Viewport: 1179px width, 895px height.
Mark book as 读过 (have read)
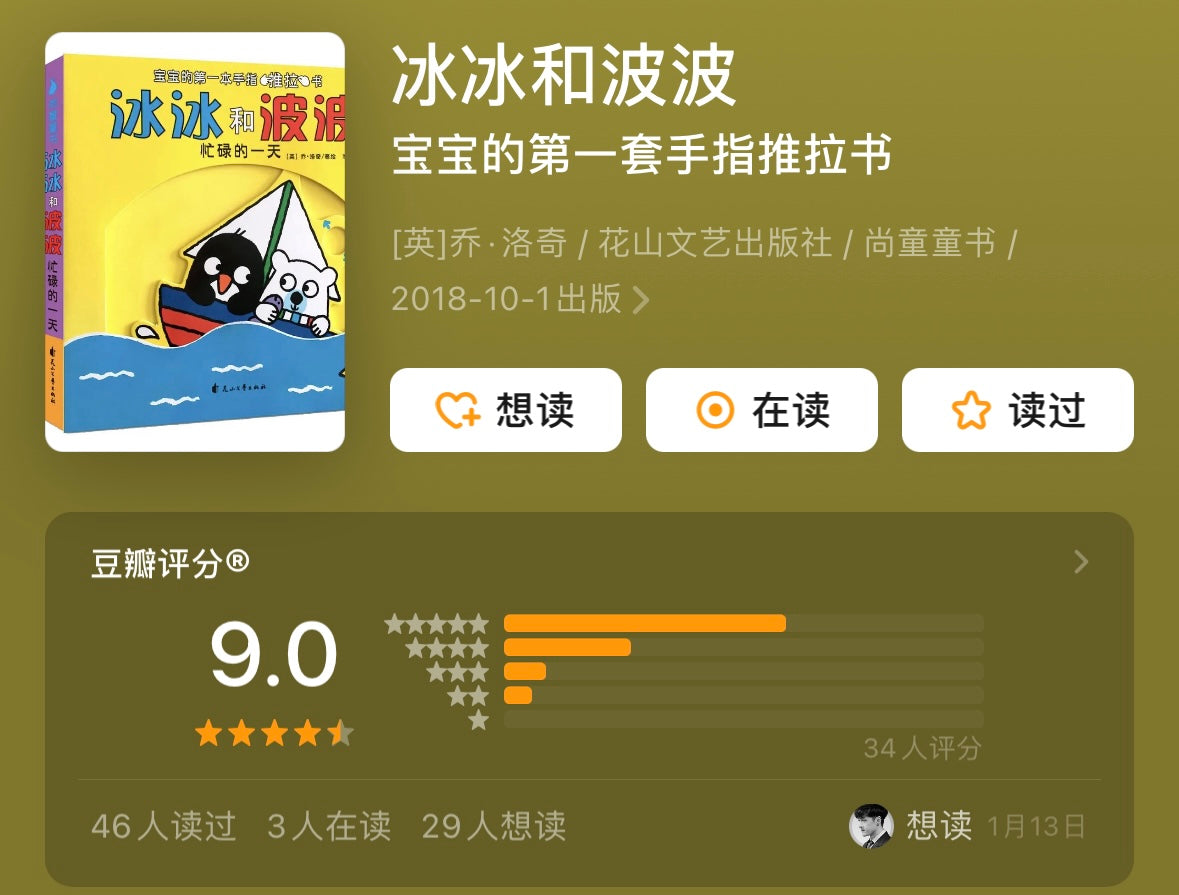coord(1017,410)
